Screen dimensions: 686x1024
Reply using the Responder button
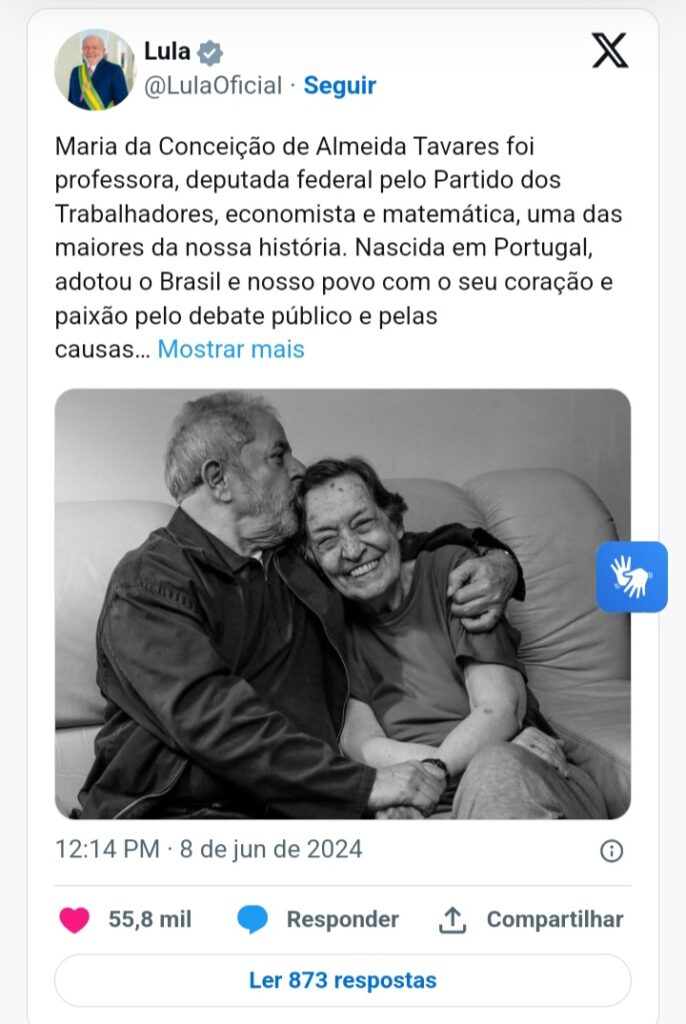[318, 919]
